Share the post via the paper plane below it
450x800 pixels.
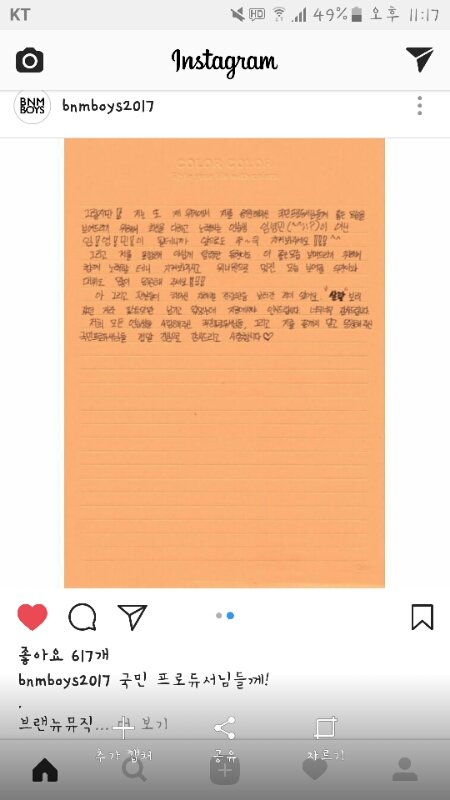click(133, 617)
